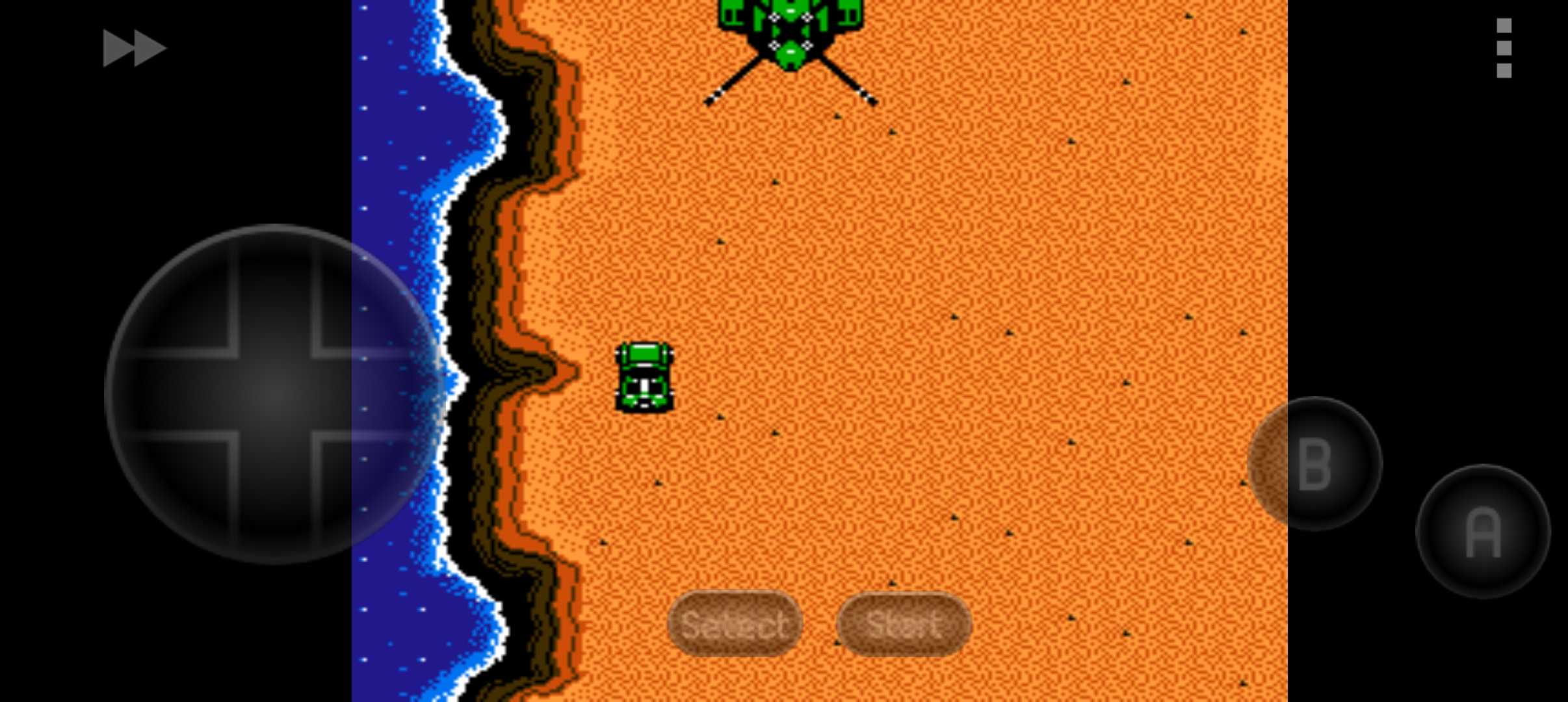
Task: Tap the Start button
Action: [904, 624]
